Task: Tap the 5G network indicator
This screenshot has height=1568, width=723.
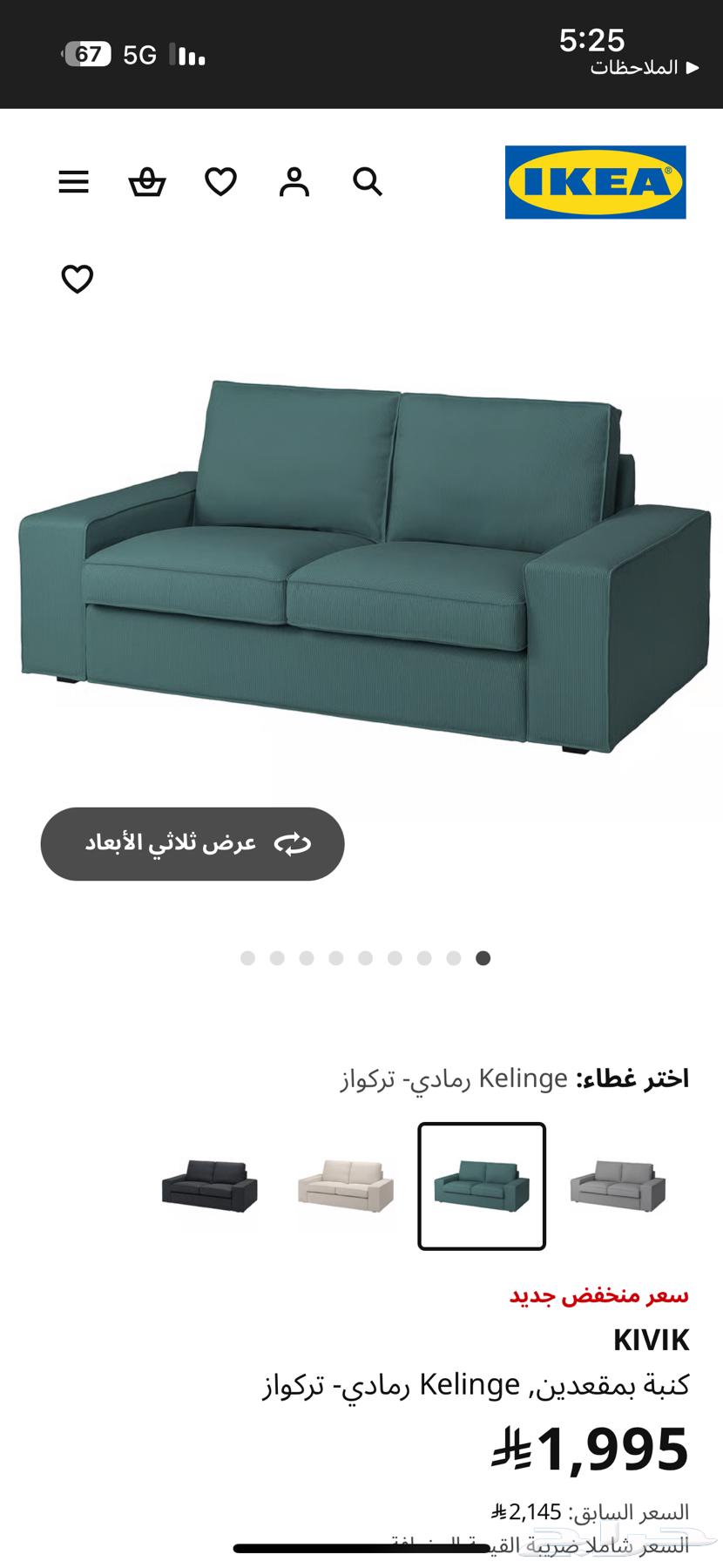Action: click(139, 54)
